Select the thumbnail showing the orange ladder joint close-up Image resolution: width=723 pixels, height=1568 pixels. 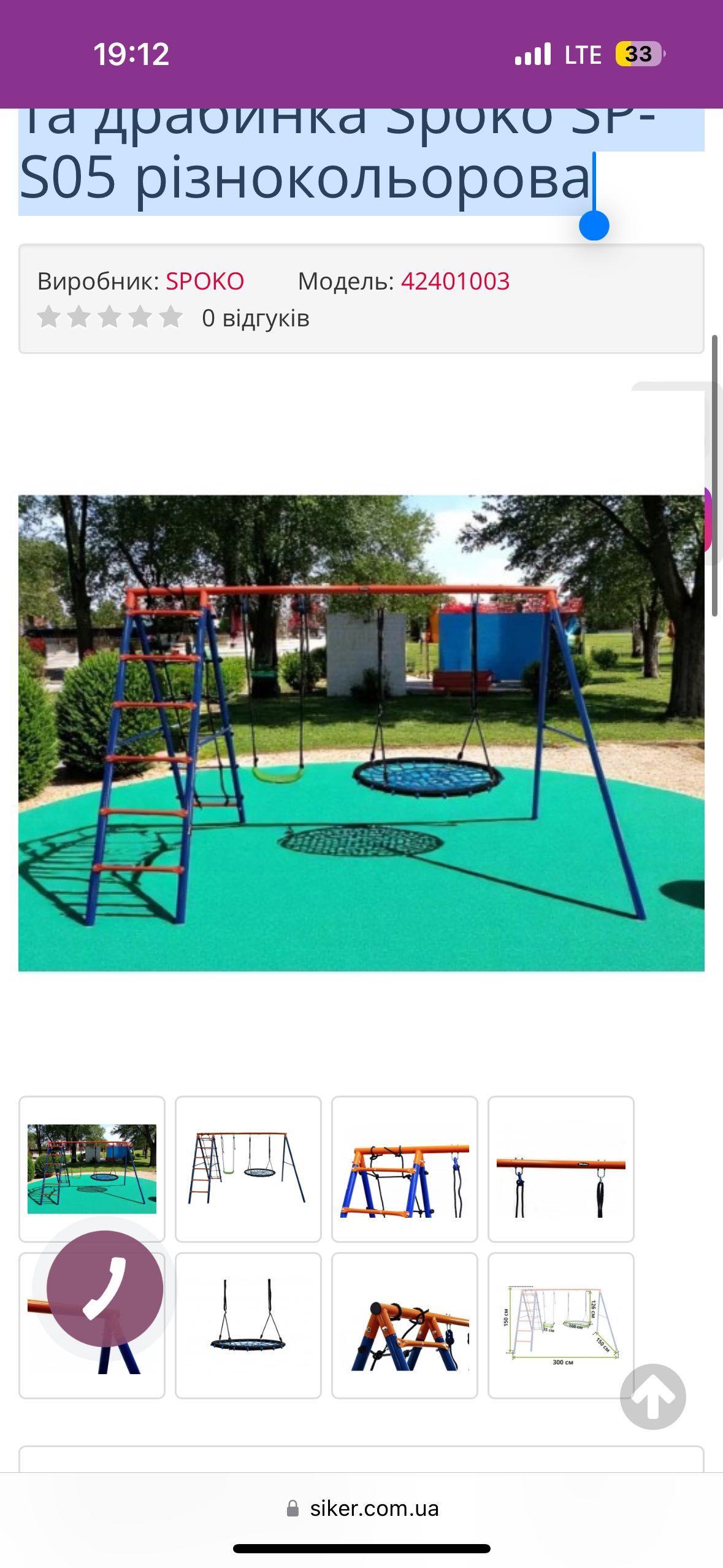point(404,1169)
